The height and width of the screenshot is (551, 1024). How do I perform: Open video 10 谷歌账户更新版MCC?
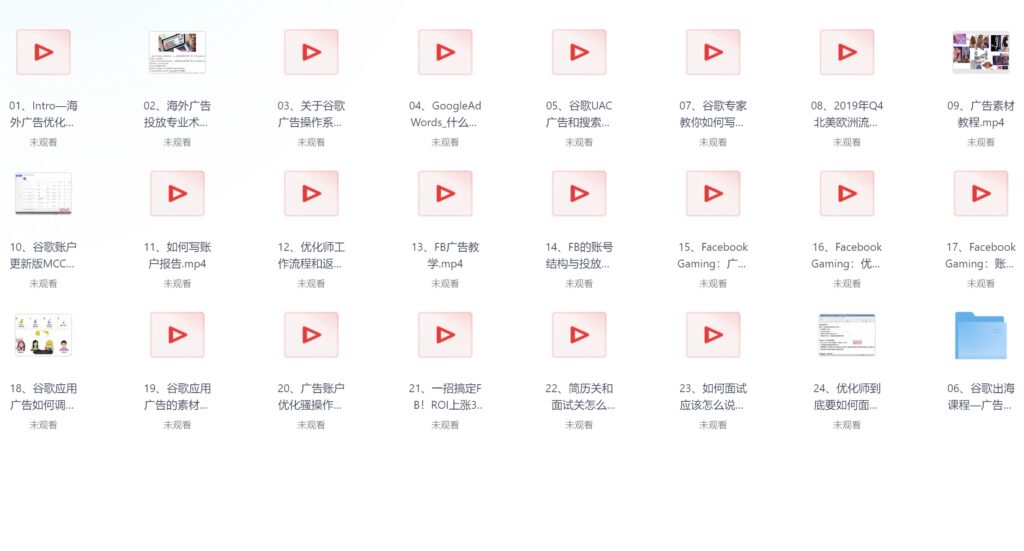point(43,193)
